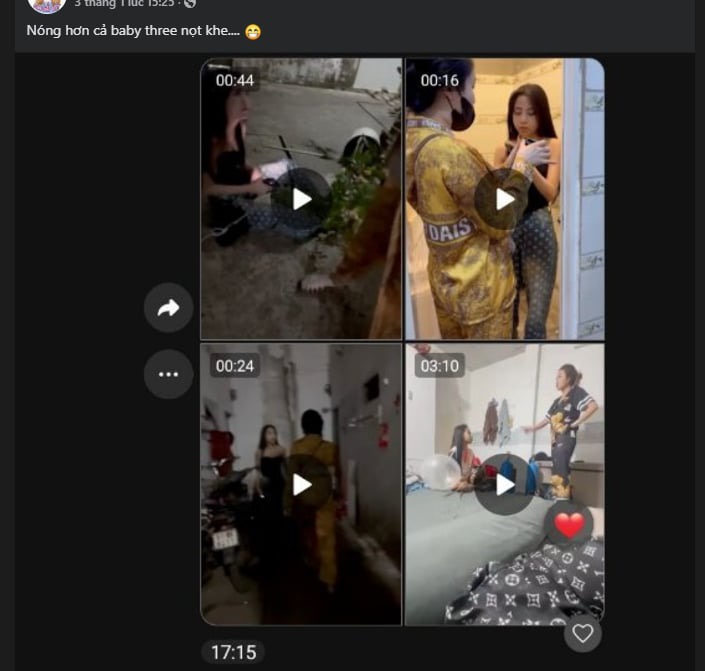The height and width of the screenshot is (671, 705).
Task: Open the three-dot more options menu
Action: click(168, 375)
